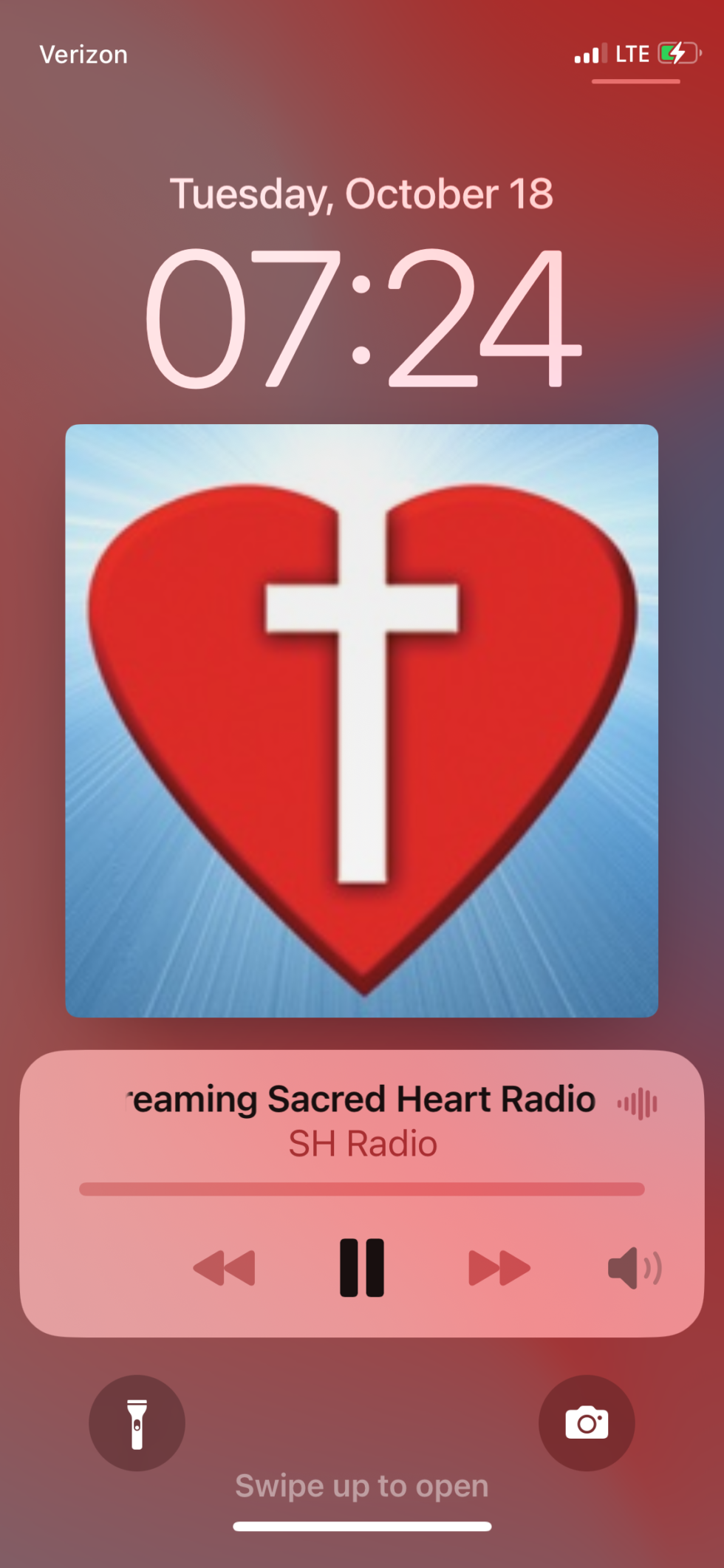Select the song title Streaming Sacred Heart Radio
This screenshot has width=724, height=1568.
(x=361, y=1099)
